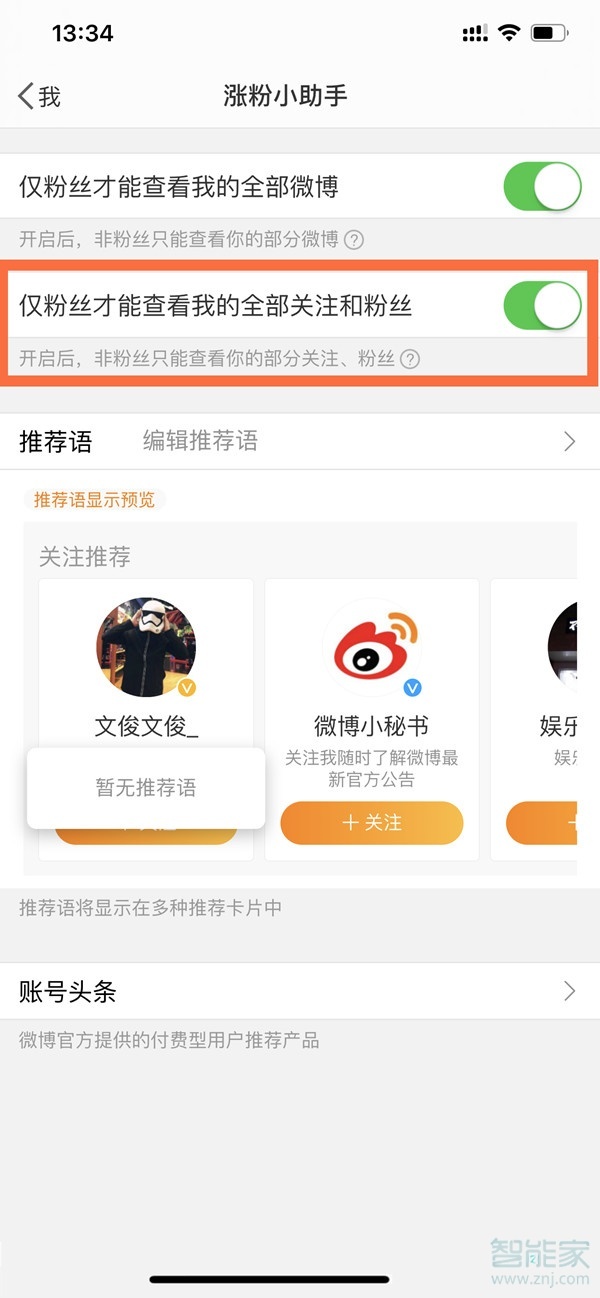Screen dimensions: 600x1298
Task: Open the 微博小秘书 profile avatar
Action: point(372,648)
